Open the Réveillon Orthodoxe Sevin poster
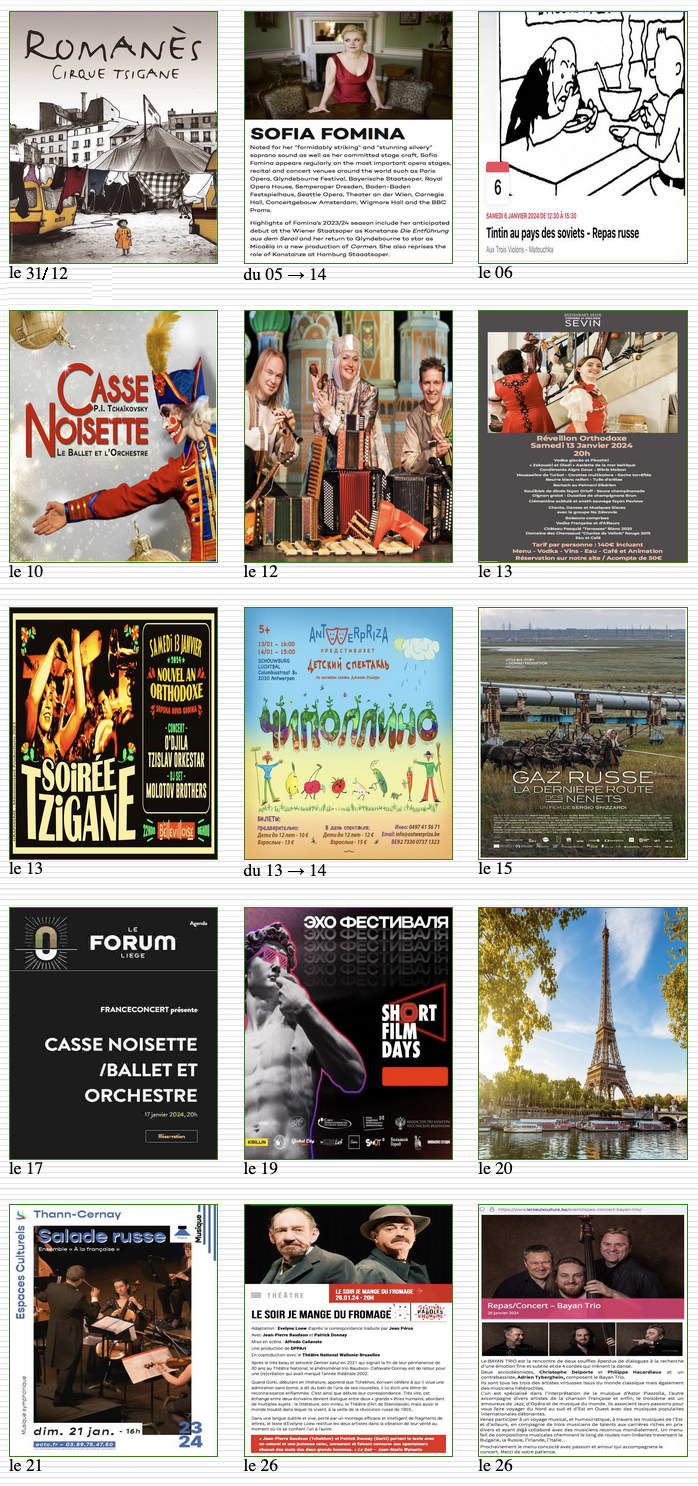The height and width of the screenshot is (1486, 698). (582, 436)
